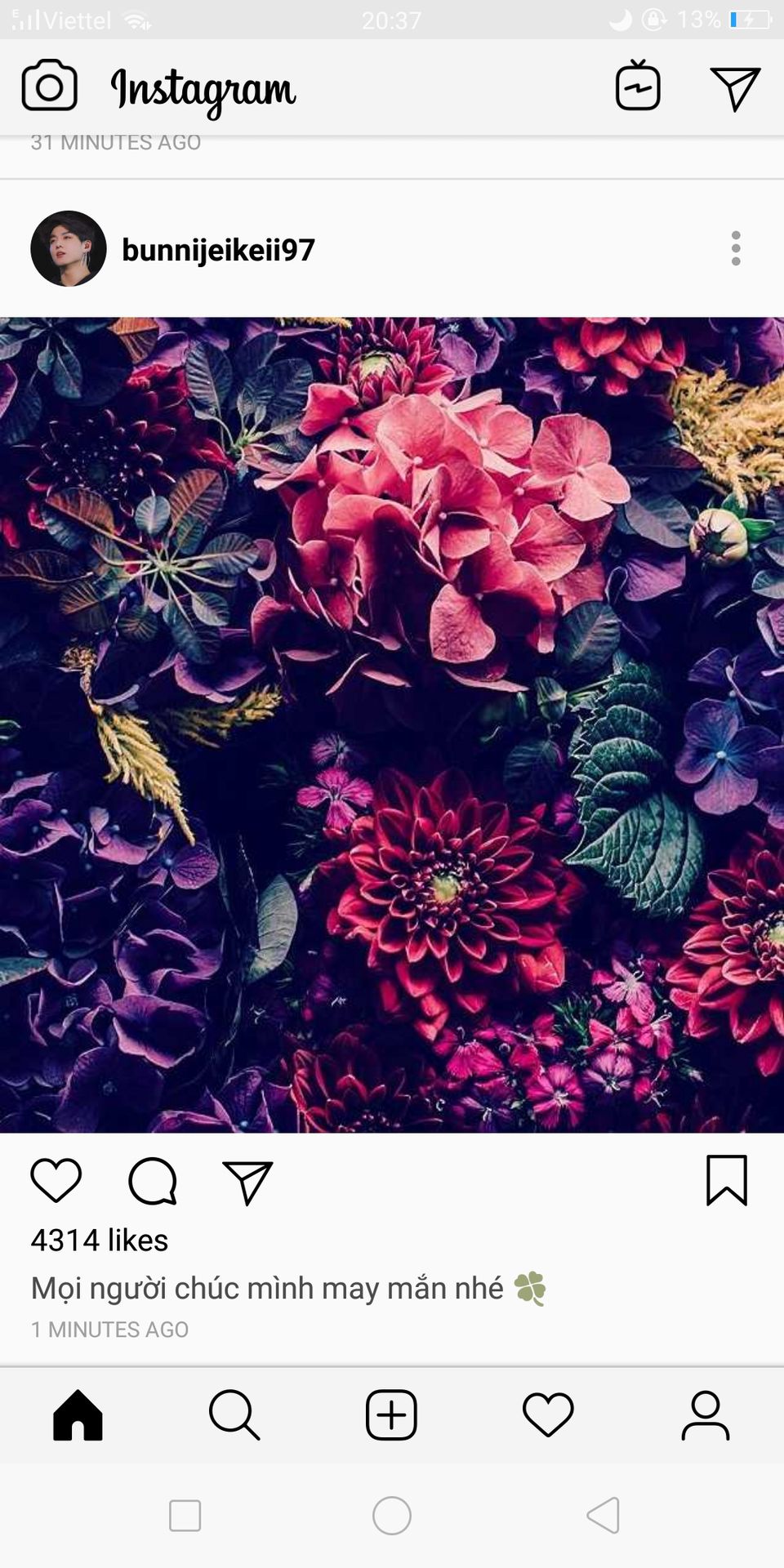This screenshot has height=1568, width=784.
Task: Tap the bunnijeikeii97 username
Action: (218, 250)
